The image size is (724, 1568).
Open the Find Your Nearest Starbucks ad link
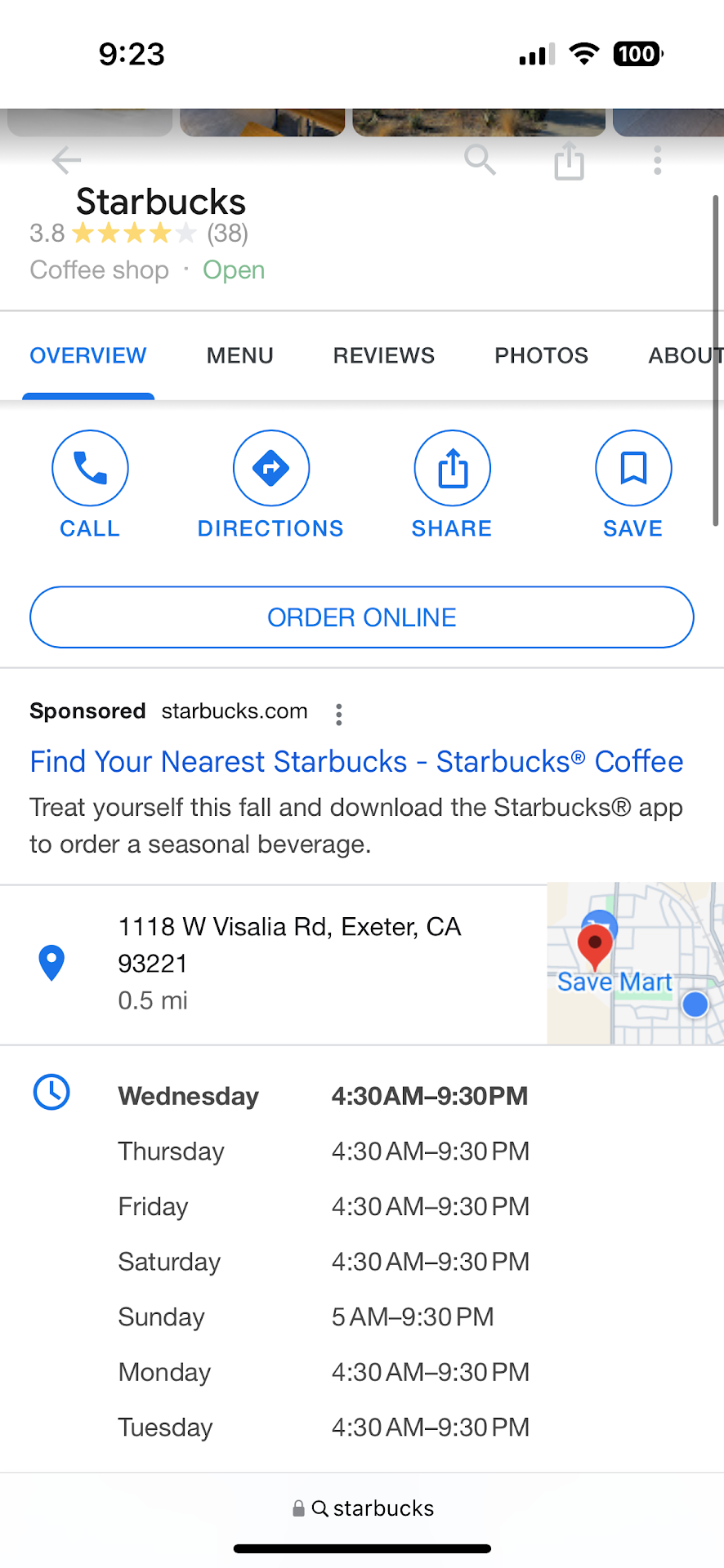point(356,761)
